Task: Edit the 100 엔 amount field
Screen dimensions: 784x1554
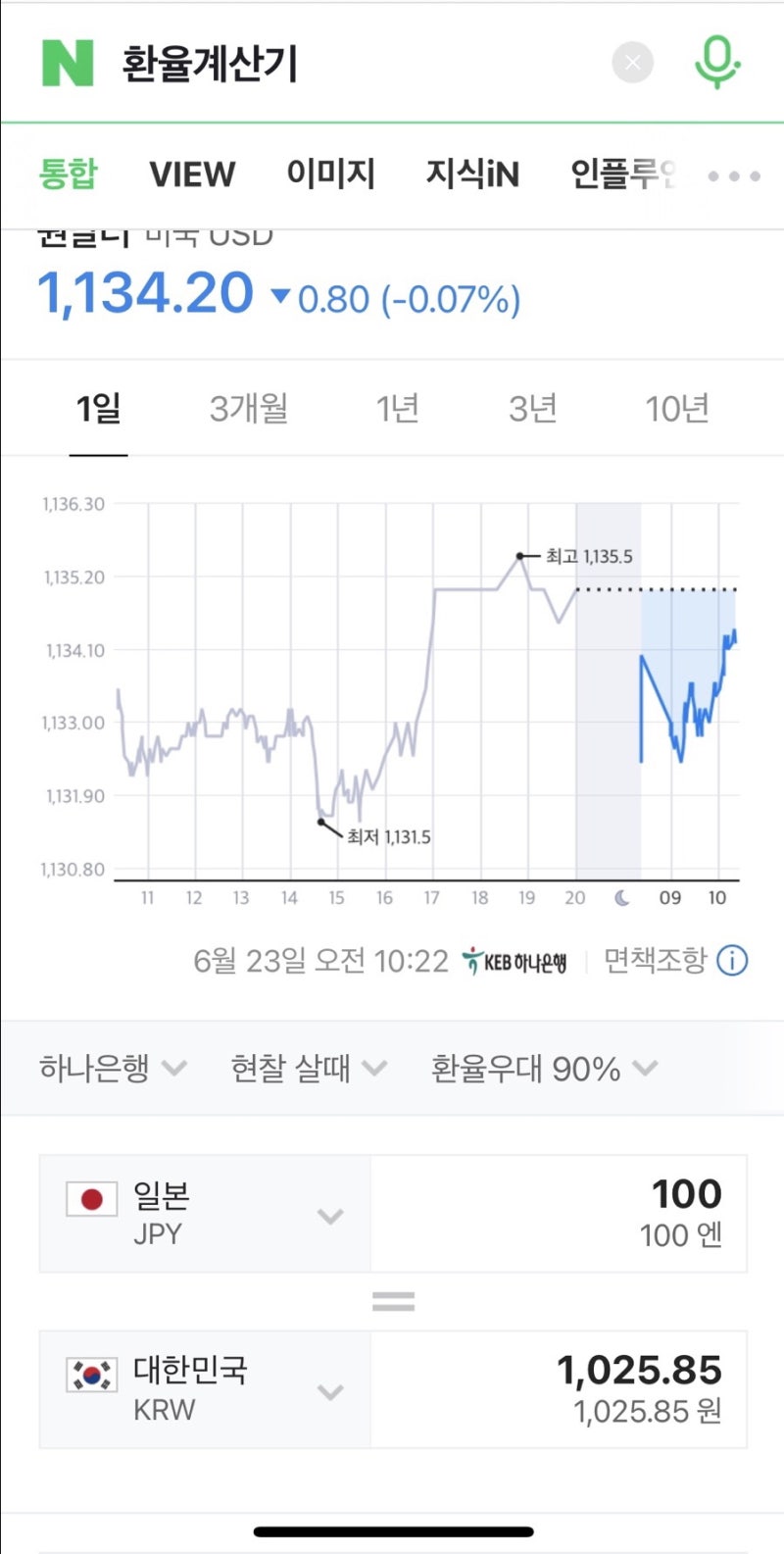Action: [x=559, y=1214]
